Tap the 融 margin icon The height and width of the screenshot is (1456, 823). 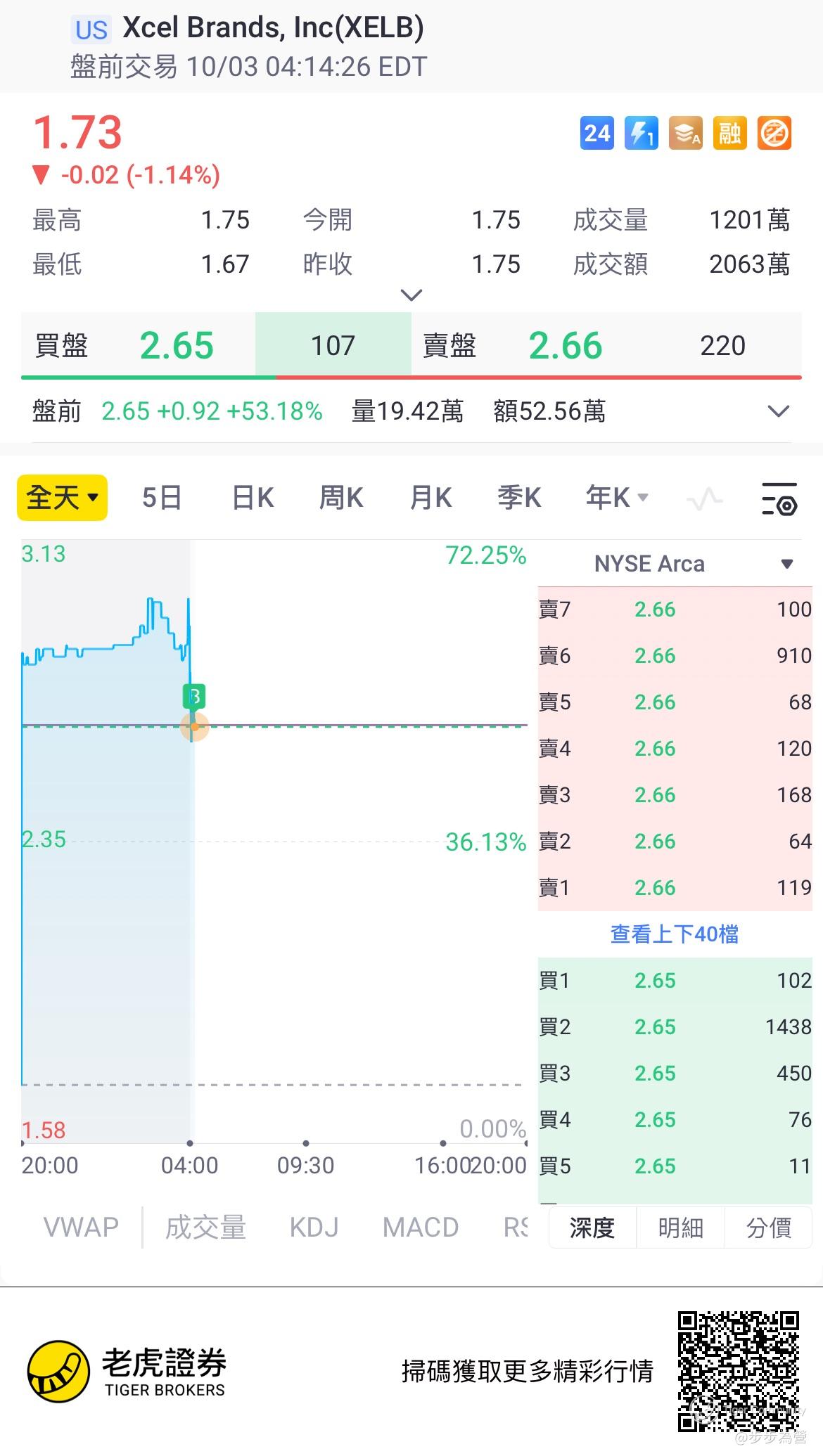coord(729,133)
